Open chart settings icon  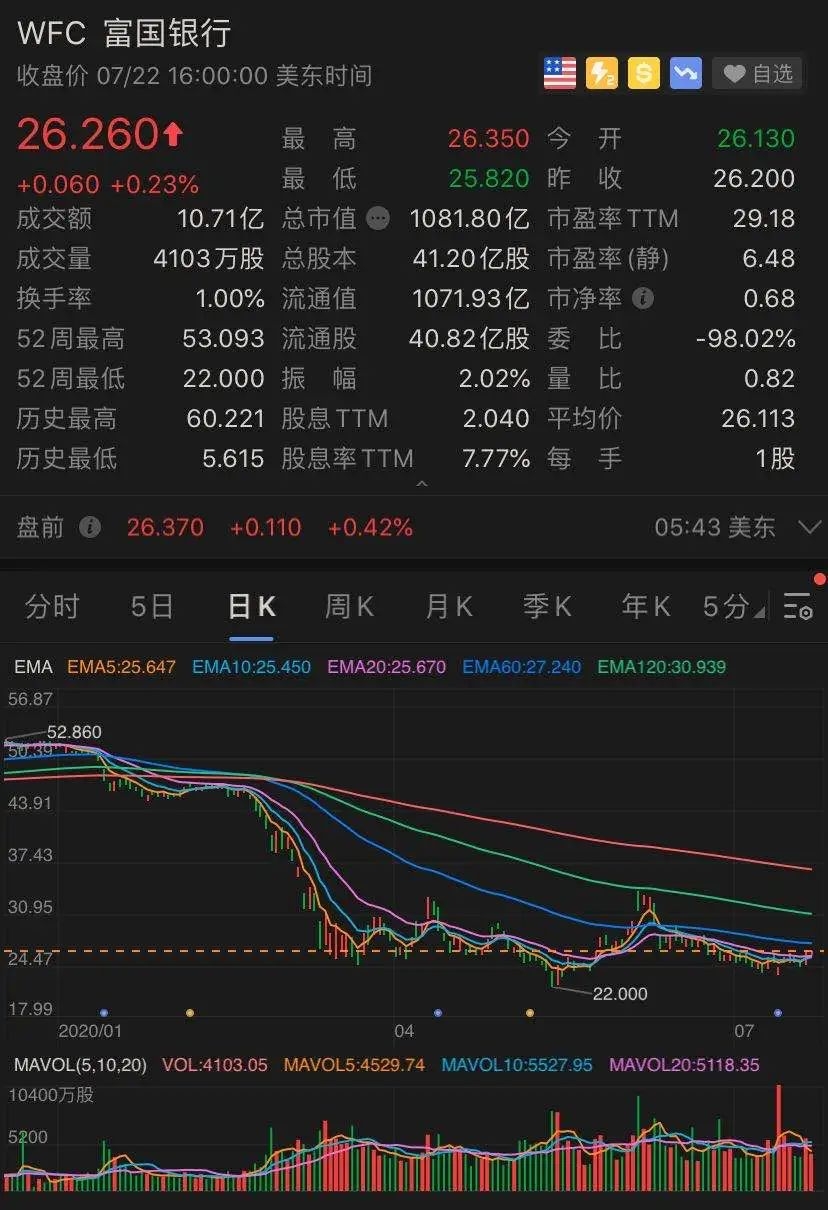798,606
